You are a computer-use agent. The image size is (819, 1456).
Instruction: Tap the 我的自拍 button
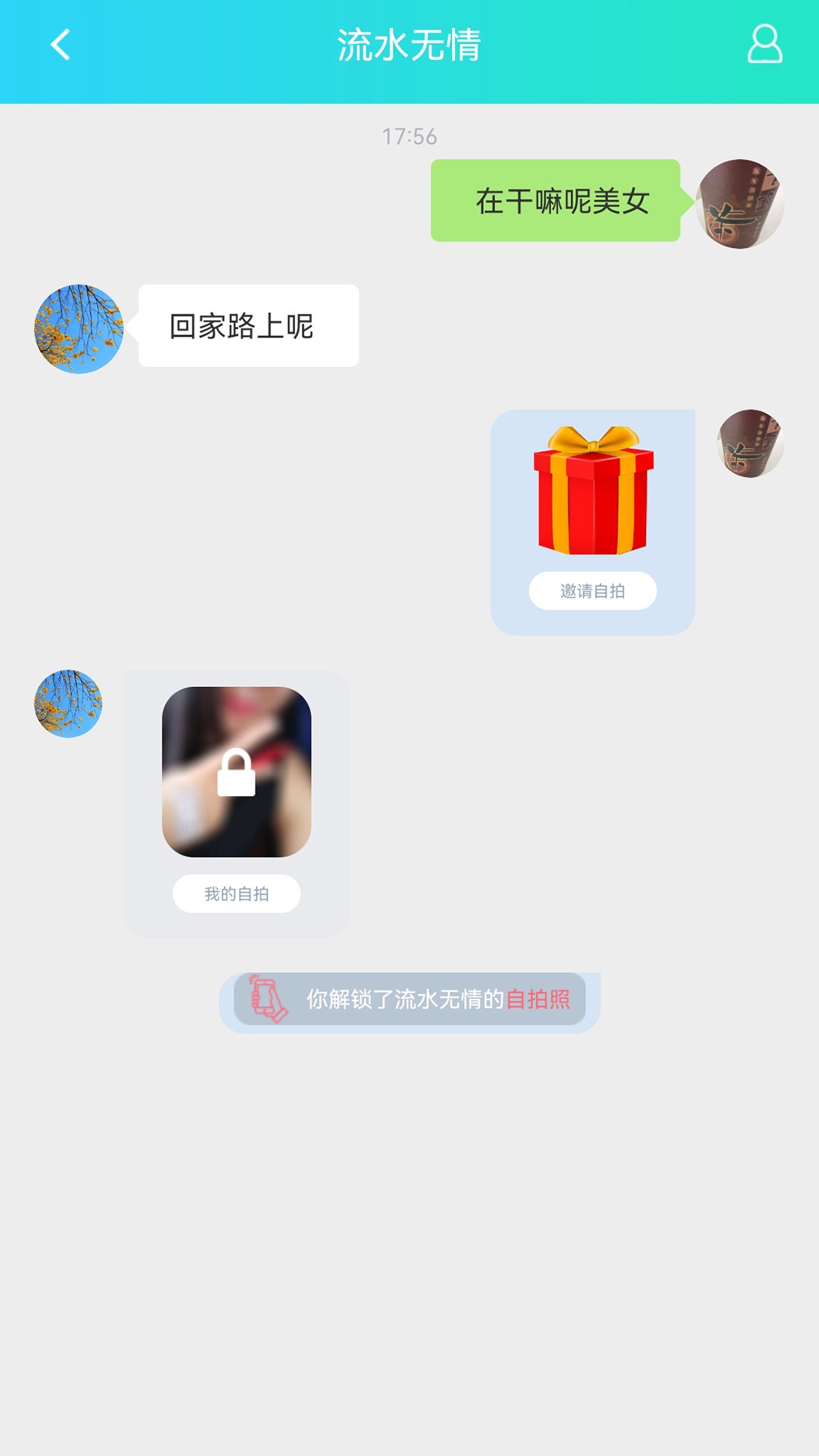tap(237, 894)
